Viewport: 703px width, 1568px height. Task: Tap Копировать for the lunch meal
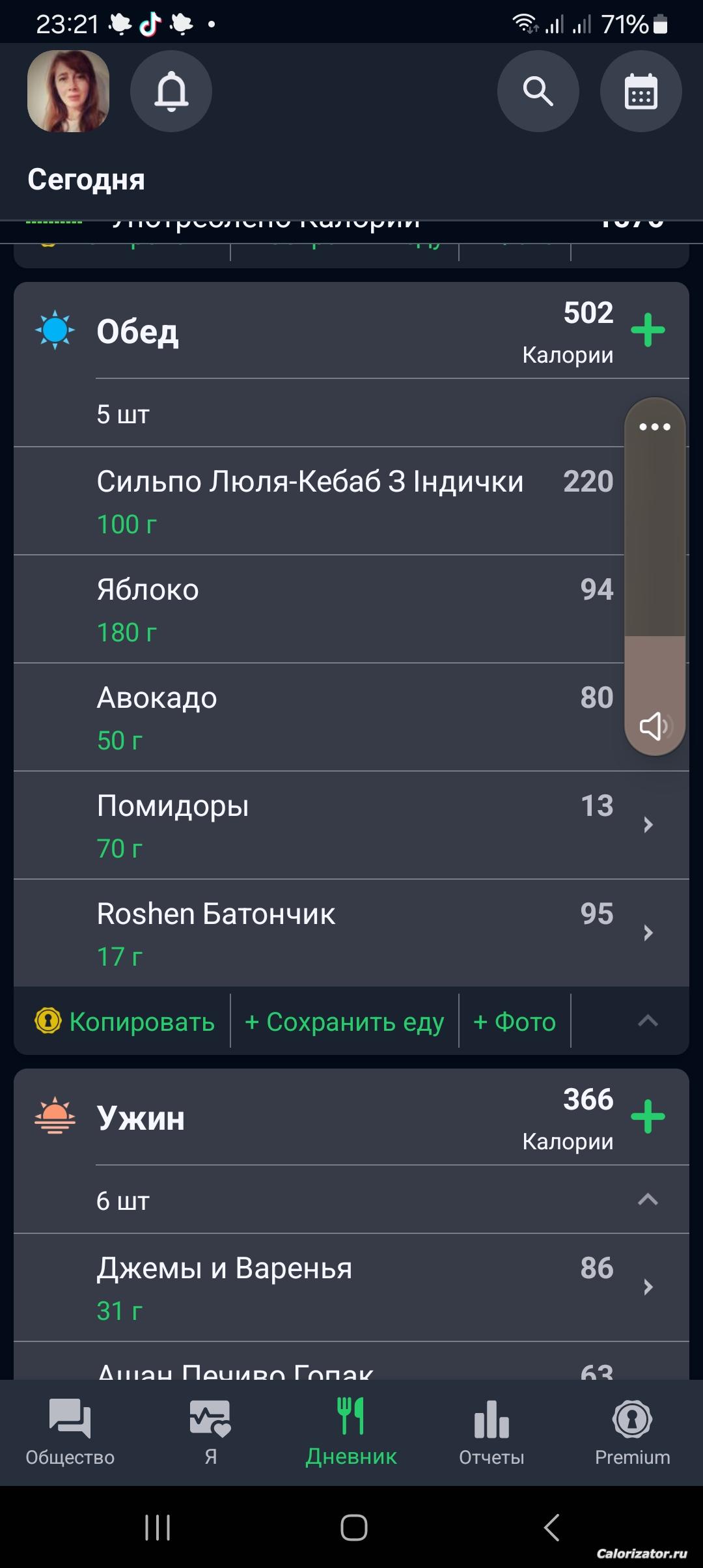pyautogui.click(x=125, y=1022)
